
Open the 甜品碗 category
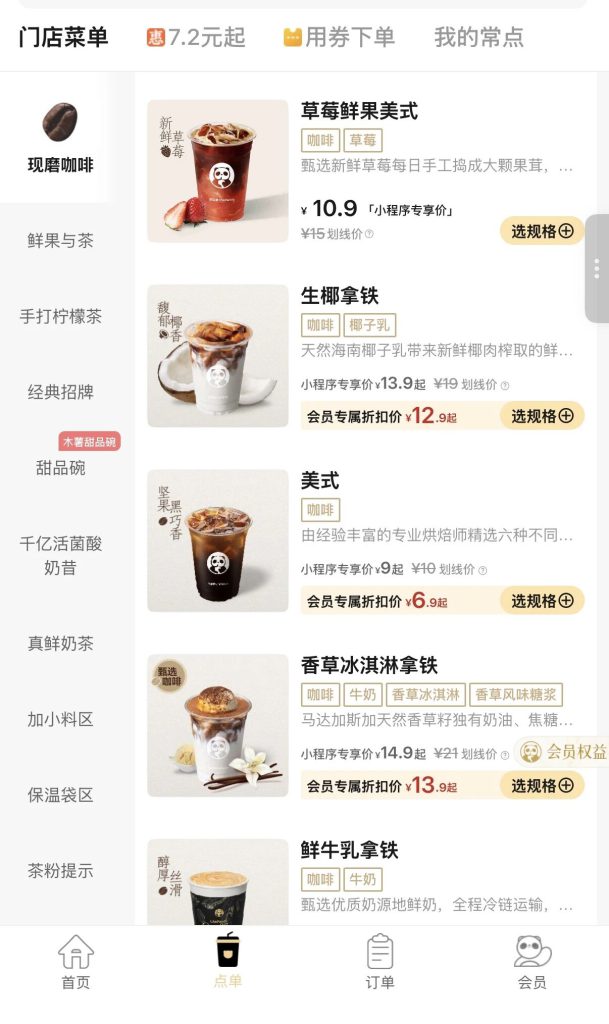[x=60, y=468]
